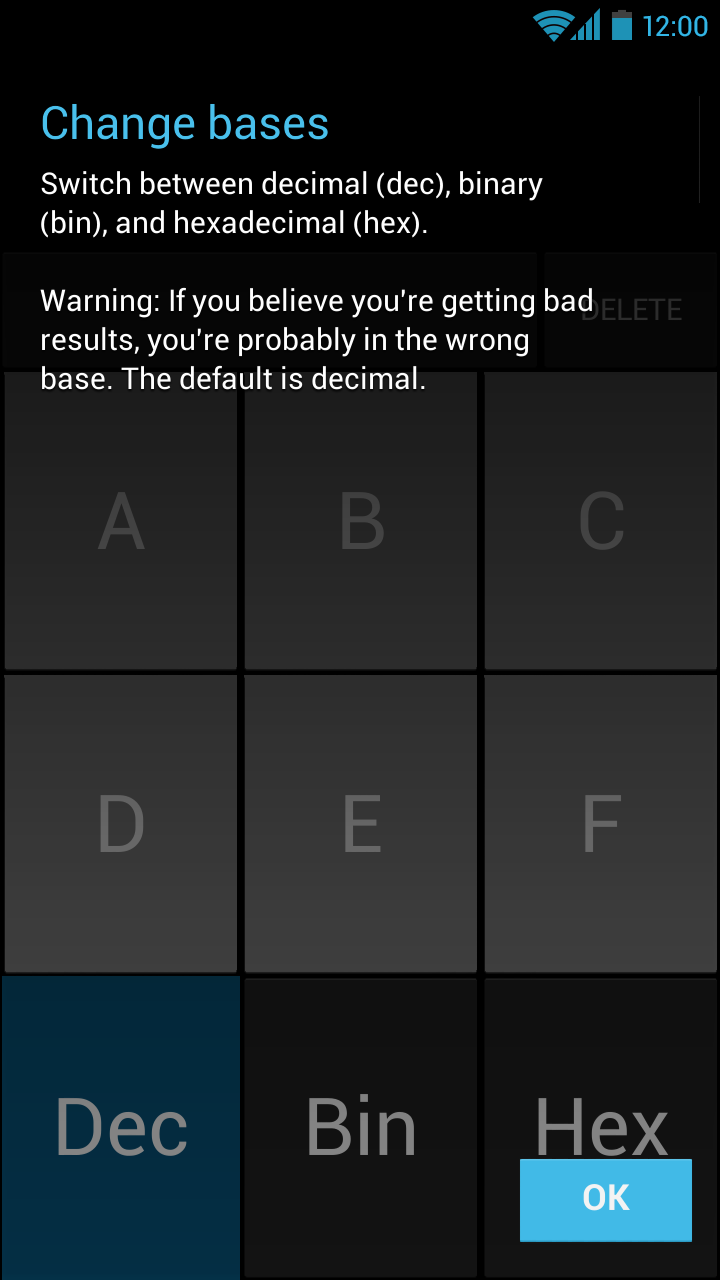Select the Dec base
The image size is (720, 1280).
[x=120, y=1127]
